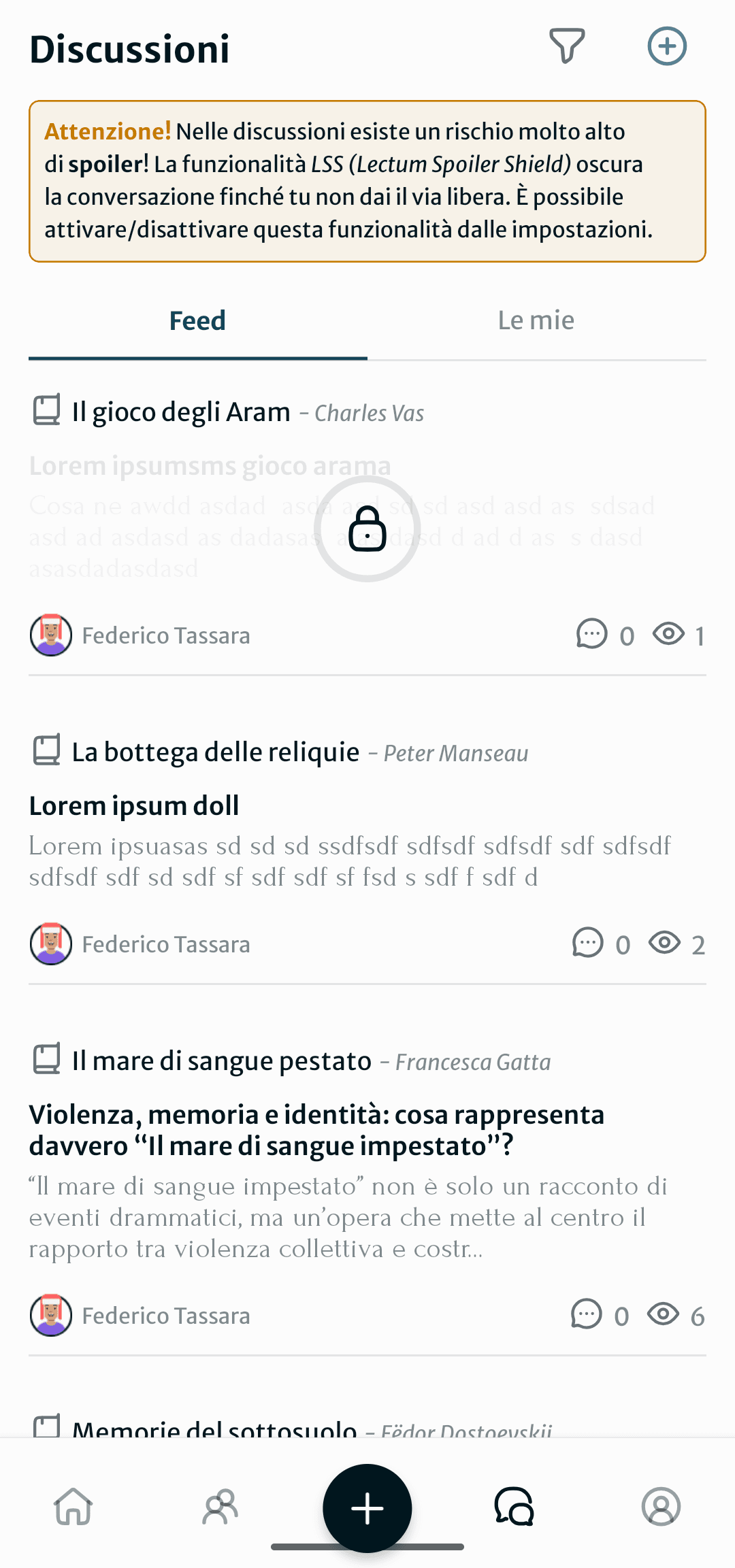
Task: Unlock the spoiler-shielded post via the lock icon
Action: click(367, 529)
